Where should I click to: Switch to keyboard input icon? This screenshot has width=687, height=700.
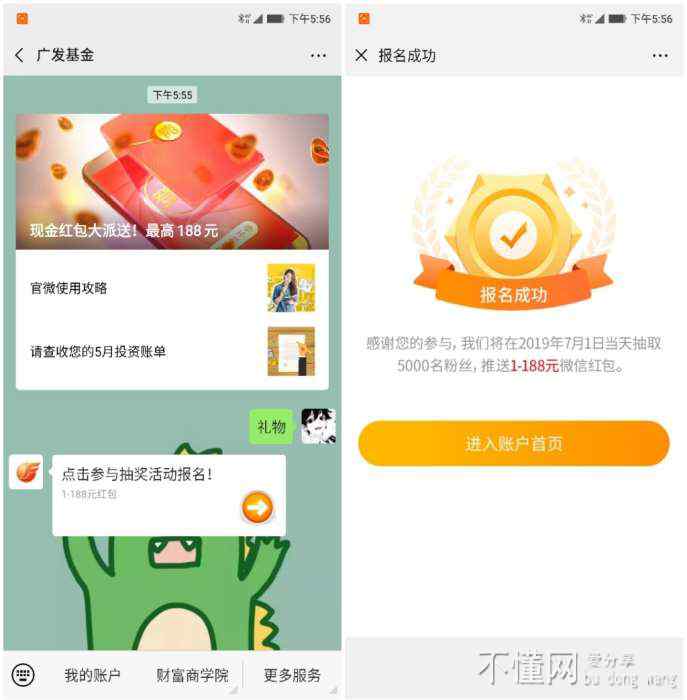pos(23,675)
